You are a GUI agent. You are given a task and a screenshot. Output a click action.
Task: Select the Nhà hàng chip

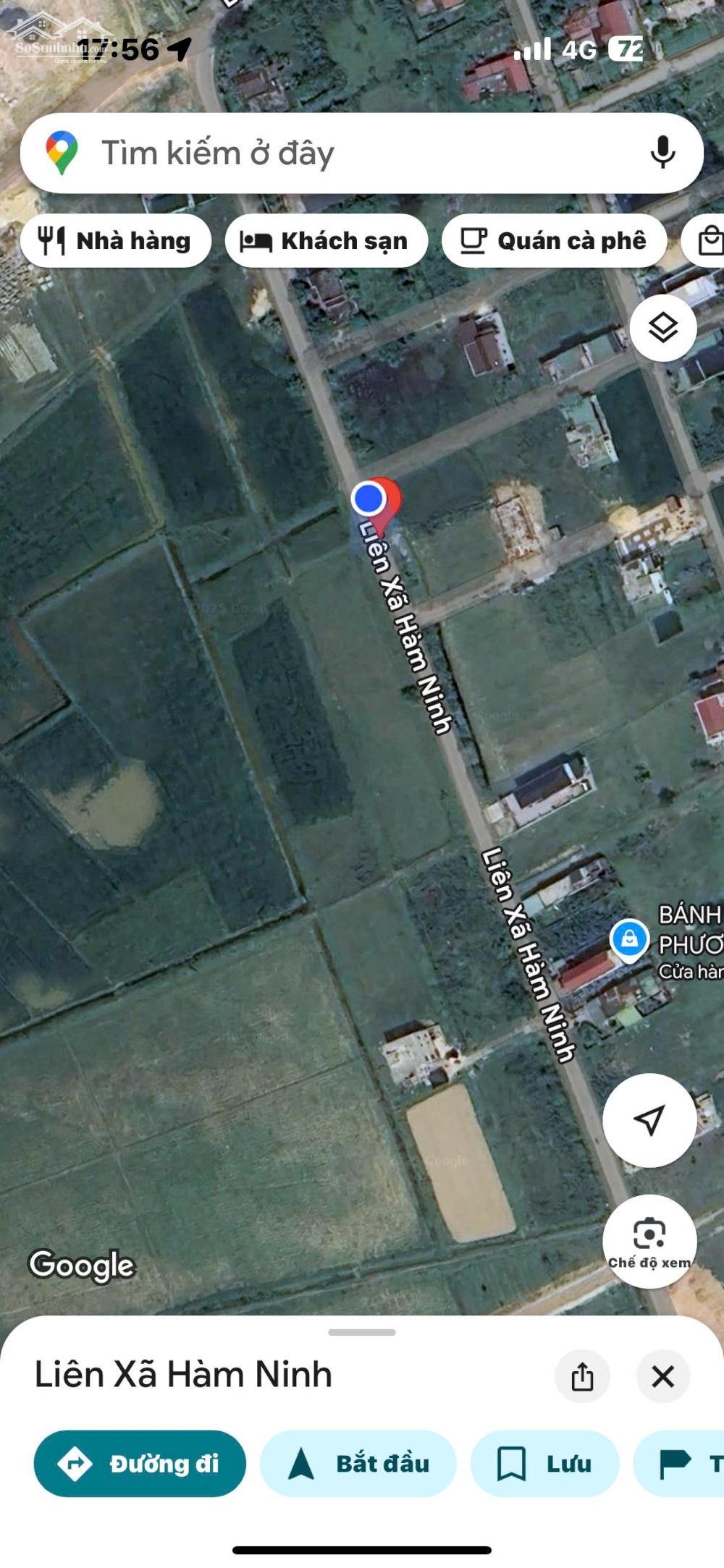116,241
